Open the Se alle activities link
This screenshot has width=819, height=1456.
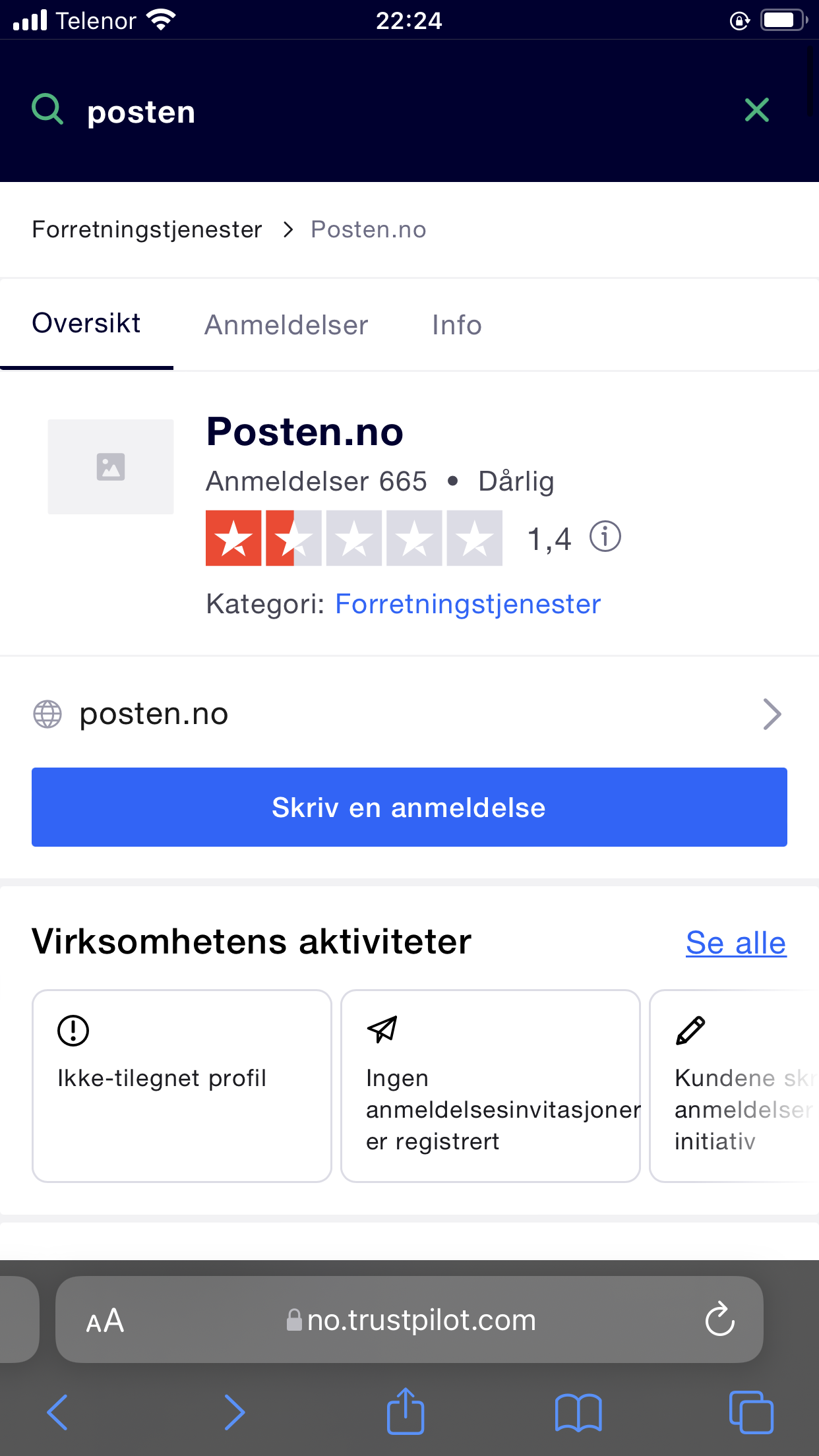(736, 942)
